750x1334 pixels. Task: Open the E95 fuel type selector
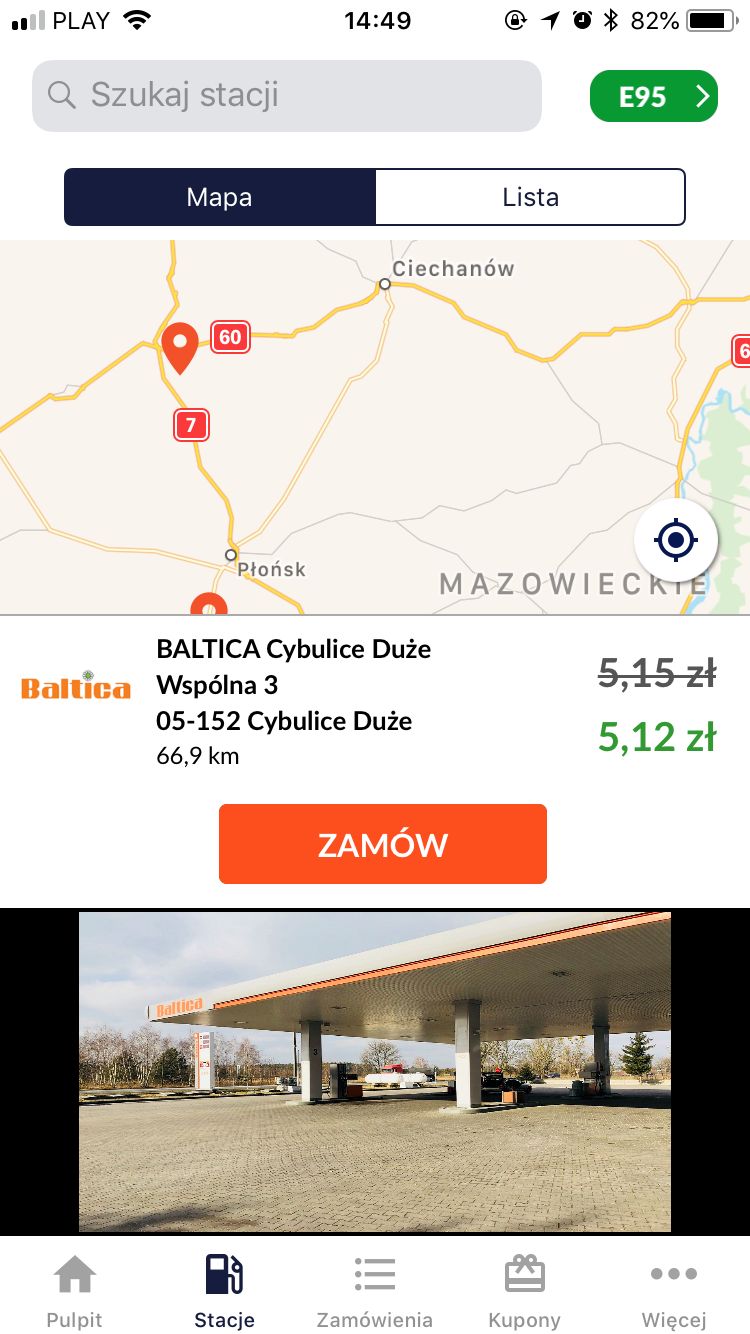coord(654,96)
